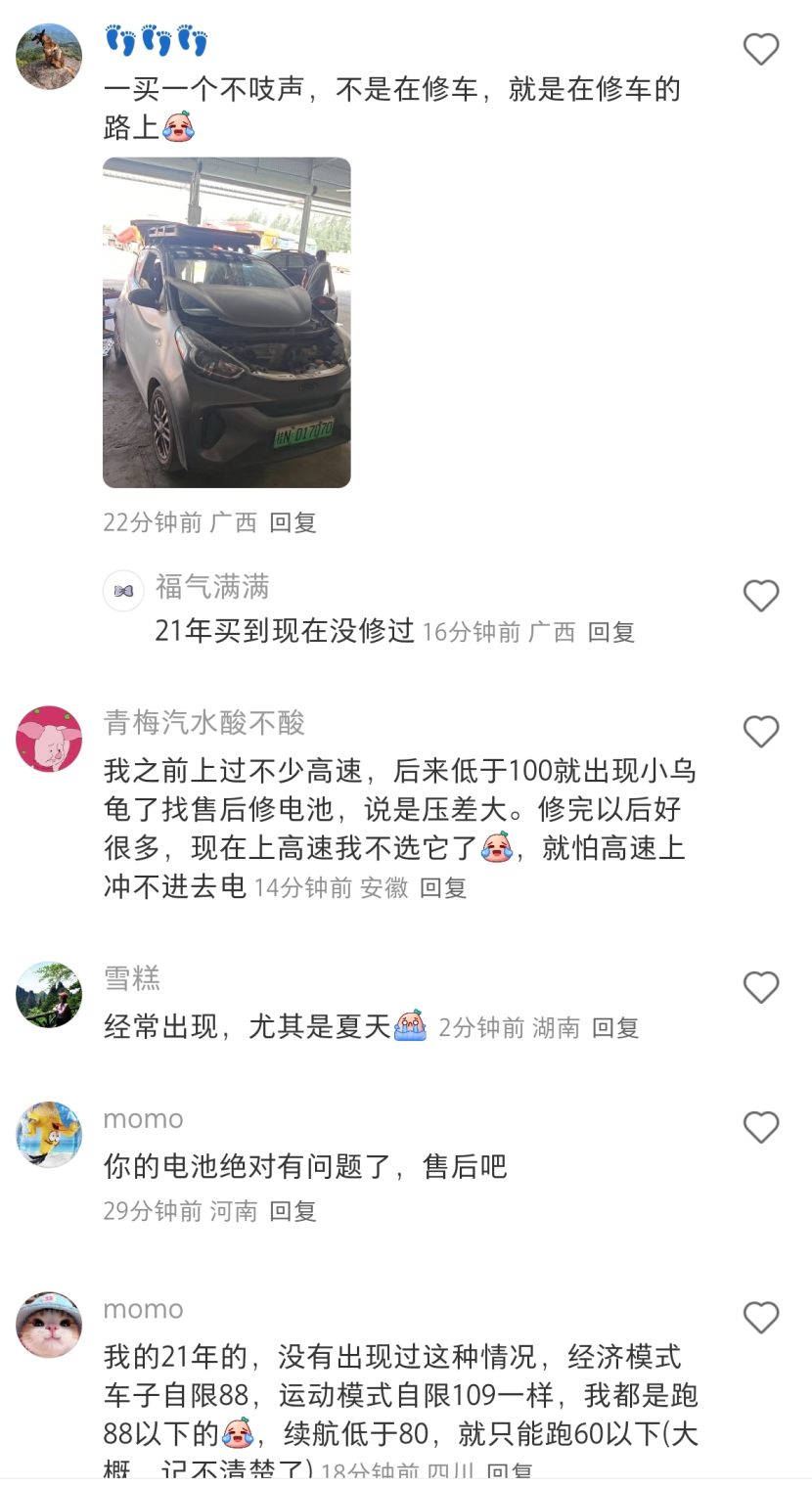Open 福气满满's profile avatar
This screenshot has width=812, height=1487.
click(123, 590)
